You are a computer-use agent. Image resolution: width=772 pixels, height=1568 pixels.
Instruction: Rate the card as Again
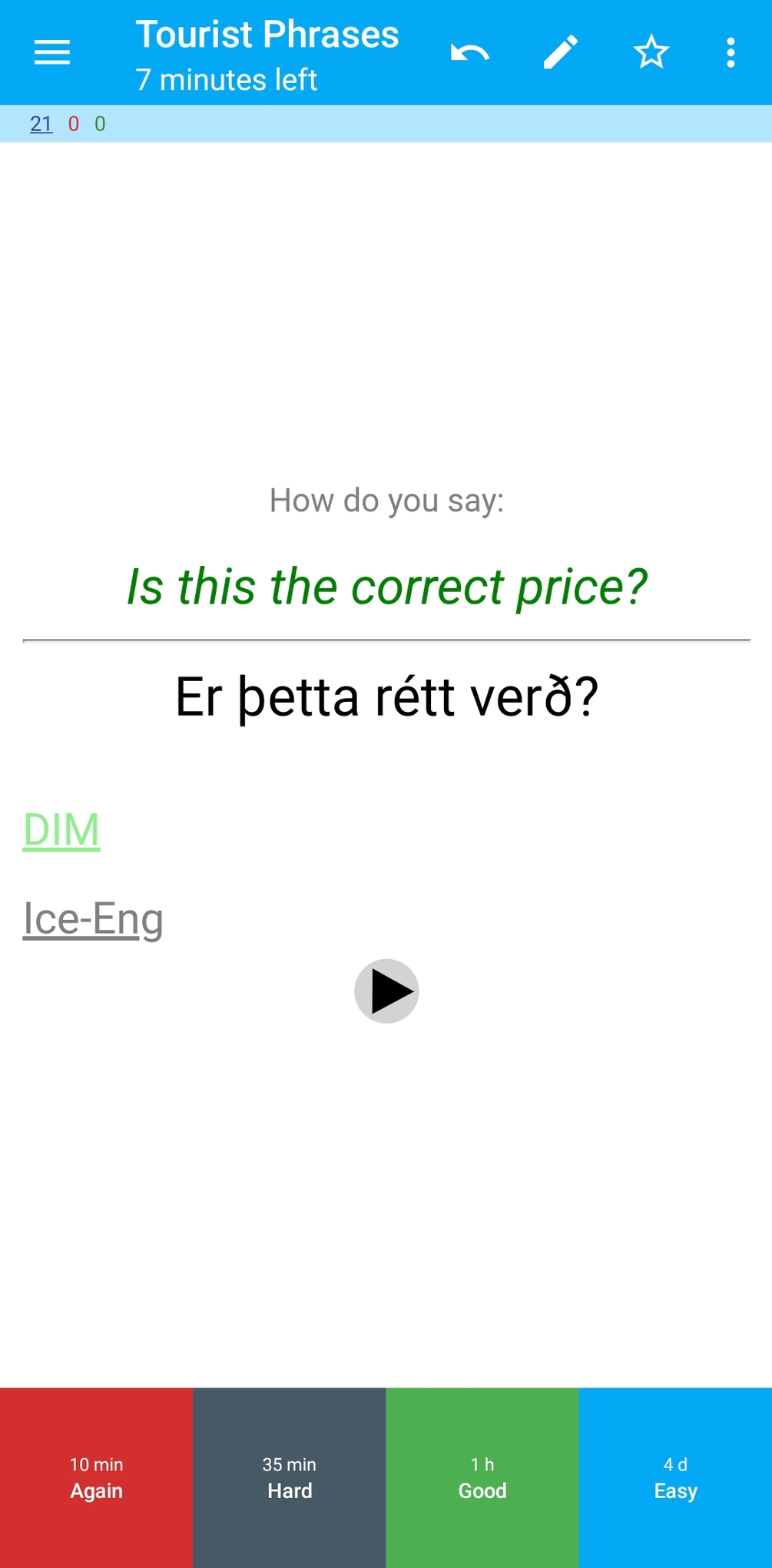pyautogui.click(x=96, y=1477)
